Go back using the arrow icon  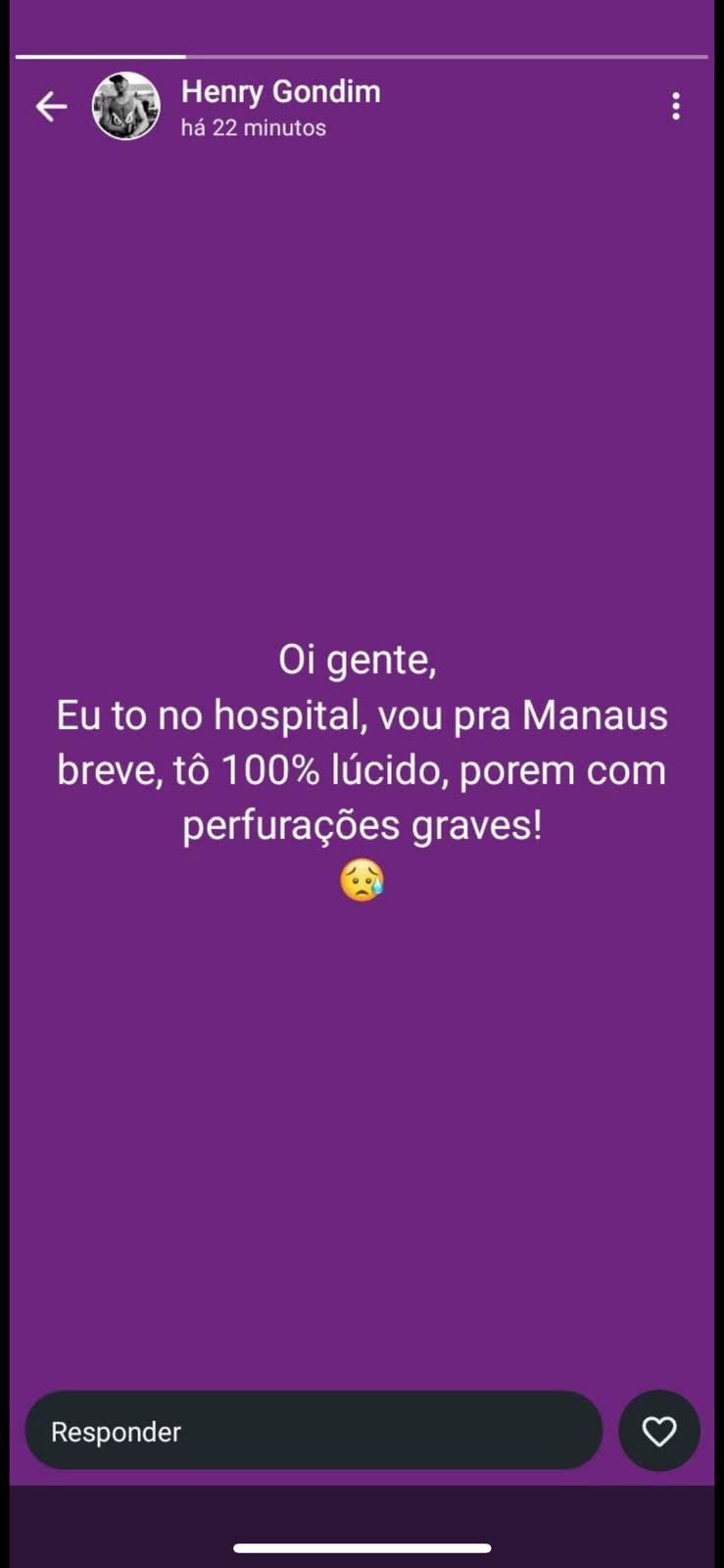click(x=51, y=106)
